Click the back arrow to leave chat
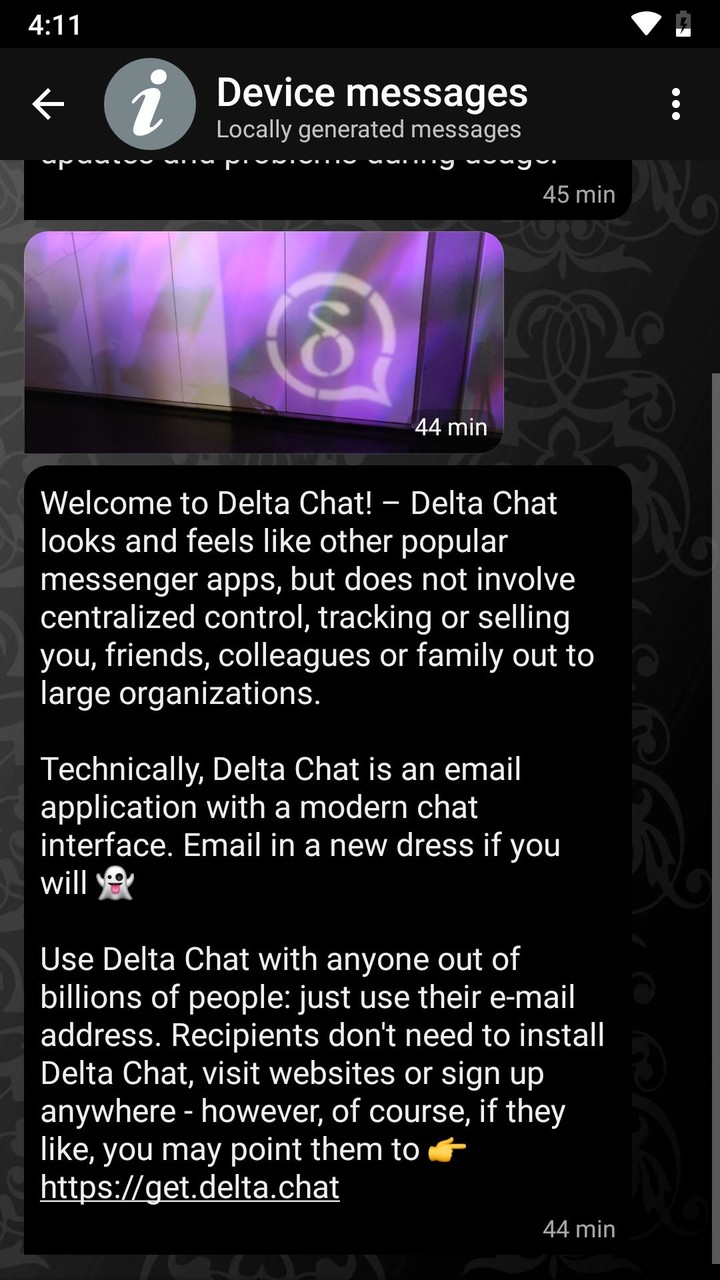 (x=47, y=103)
